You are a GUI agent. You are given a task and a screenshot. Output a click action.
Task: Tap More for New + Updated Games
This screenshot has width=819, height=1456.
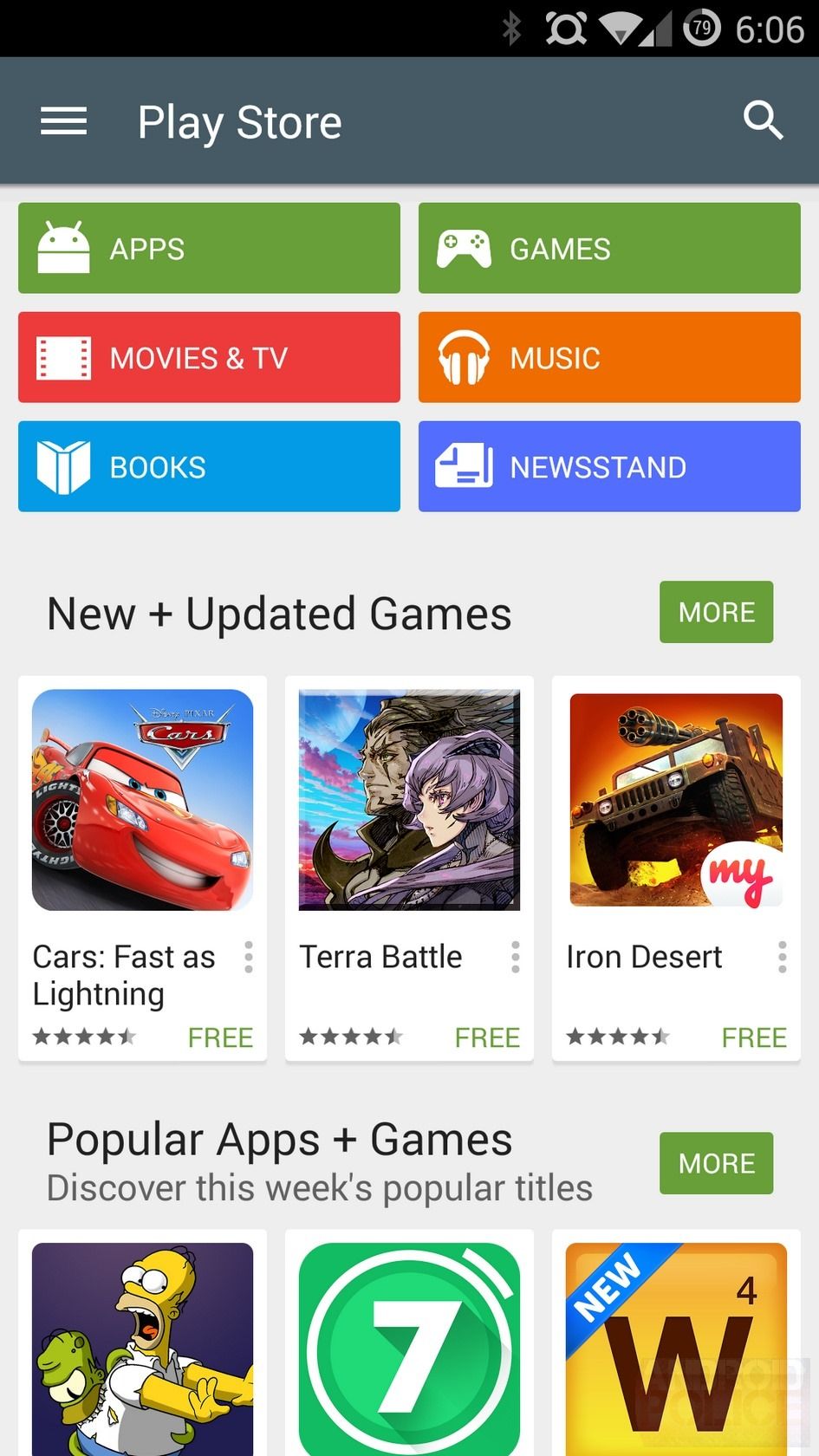[x=716, y=612]
